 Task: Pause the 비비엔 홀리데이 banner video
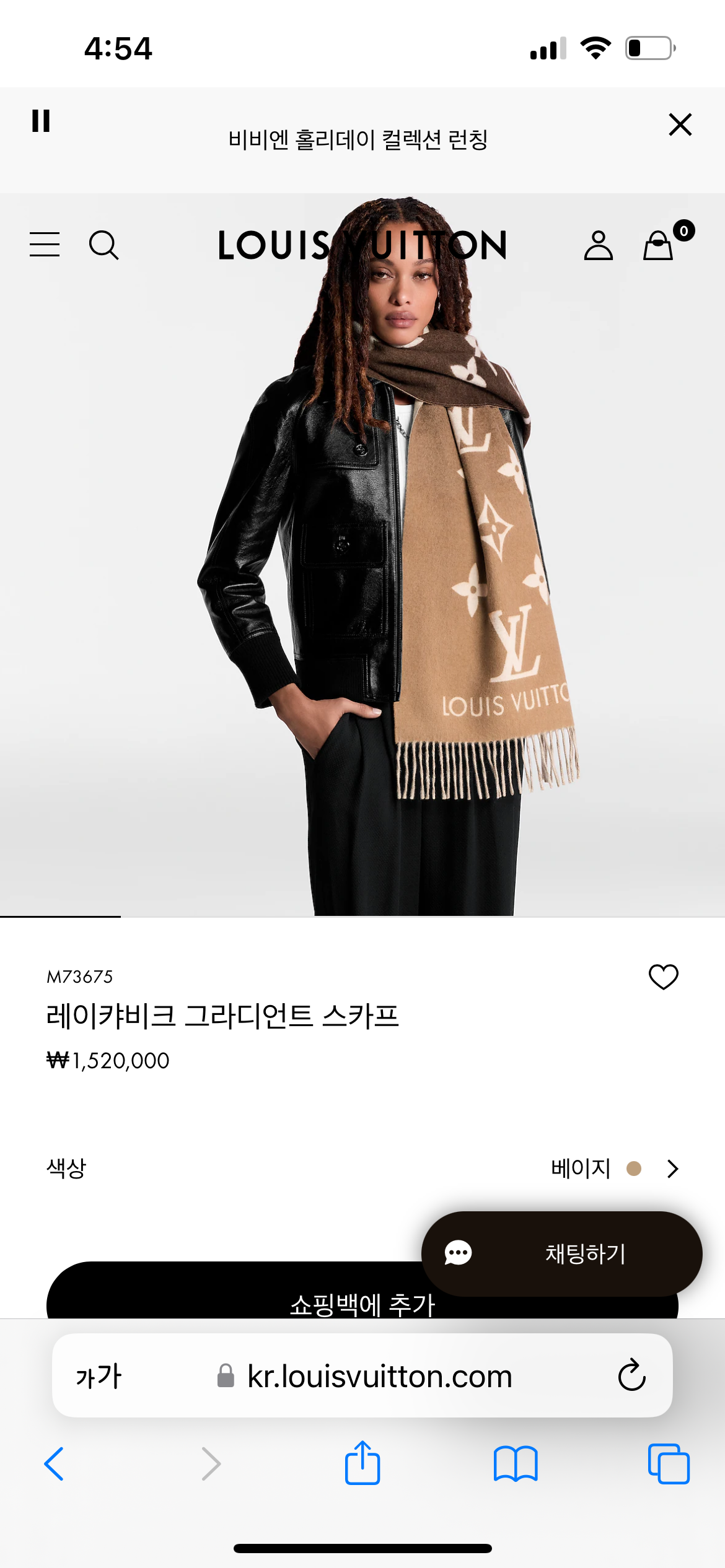(42, 124)
